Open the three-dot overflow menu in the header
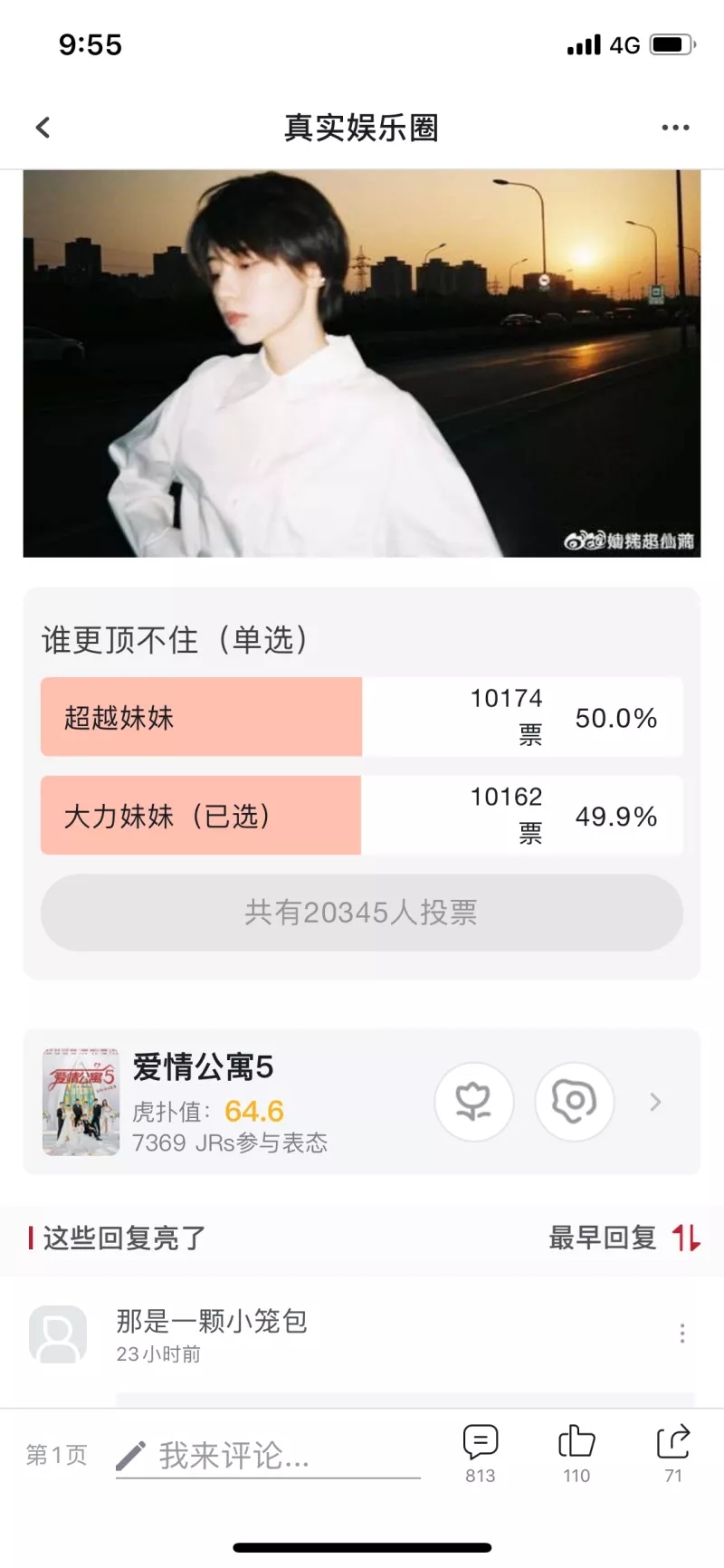 [x=675, y=128]
